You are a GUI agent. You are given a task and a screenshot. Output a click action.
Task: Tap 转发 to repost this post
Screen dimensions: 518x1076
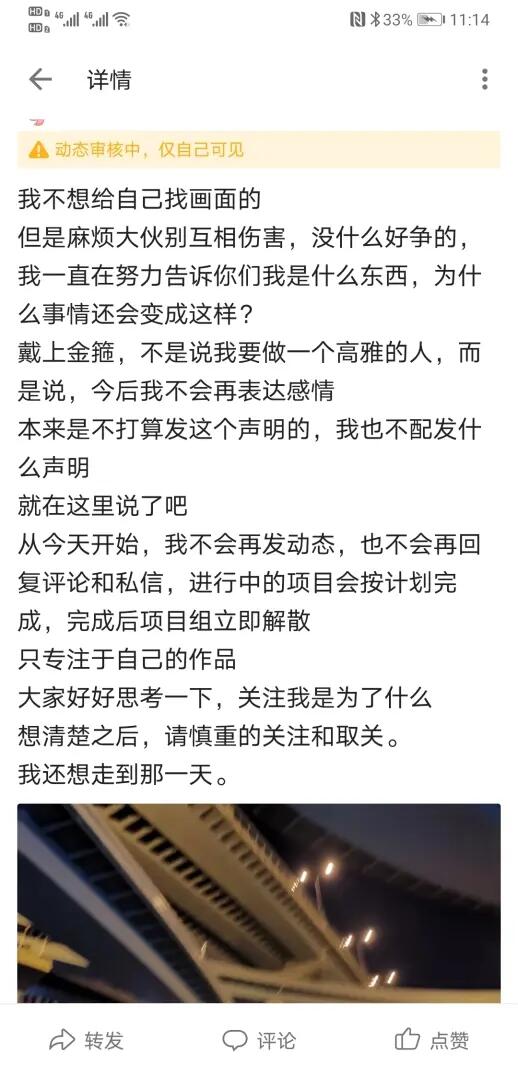86,1040
